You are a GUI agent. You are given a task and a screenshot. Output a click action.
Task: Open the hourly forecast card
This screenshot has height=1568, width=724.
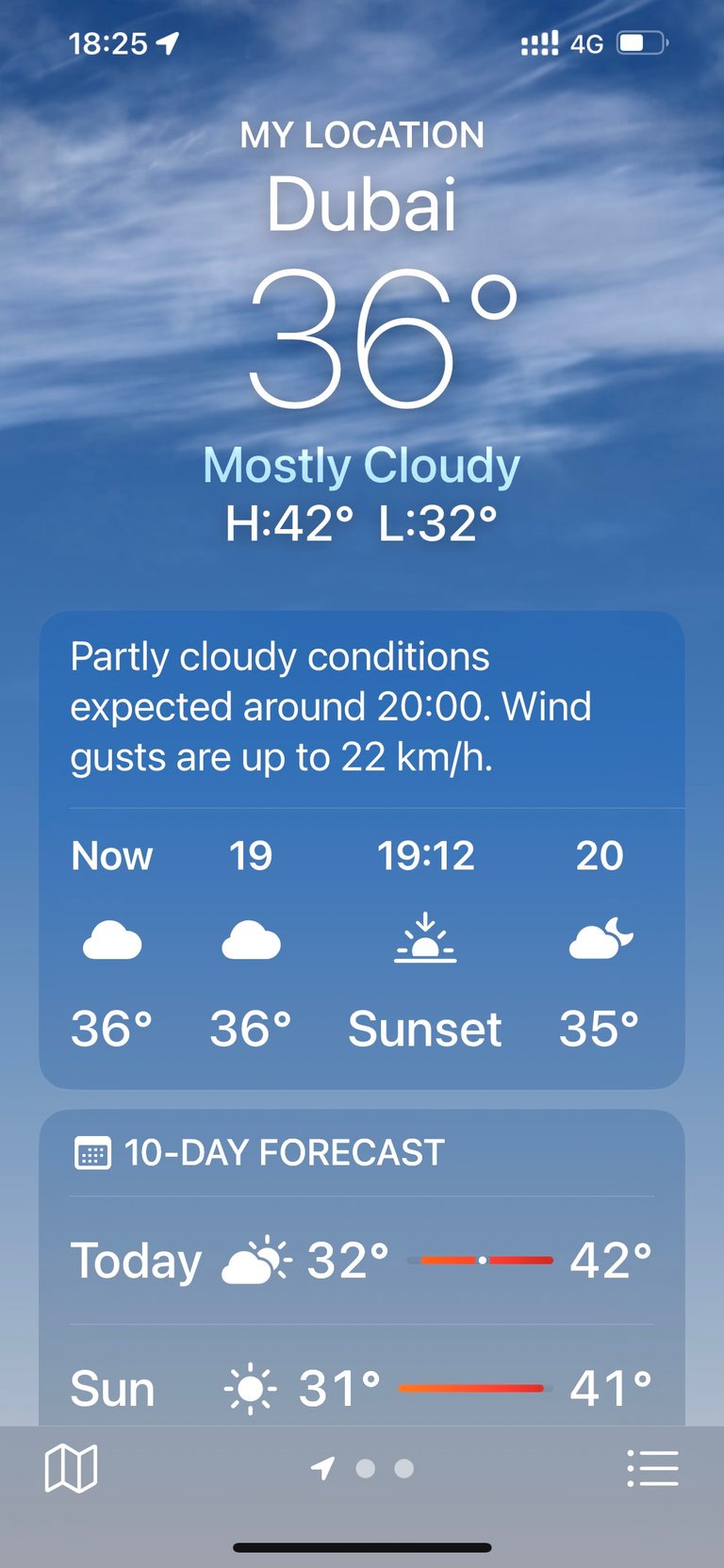361,850
